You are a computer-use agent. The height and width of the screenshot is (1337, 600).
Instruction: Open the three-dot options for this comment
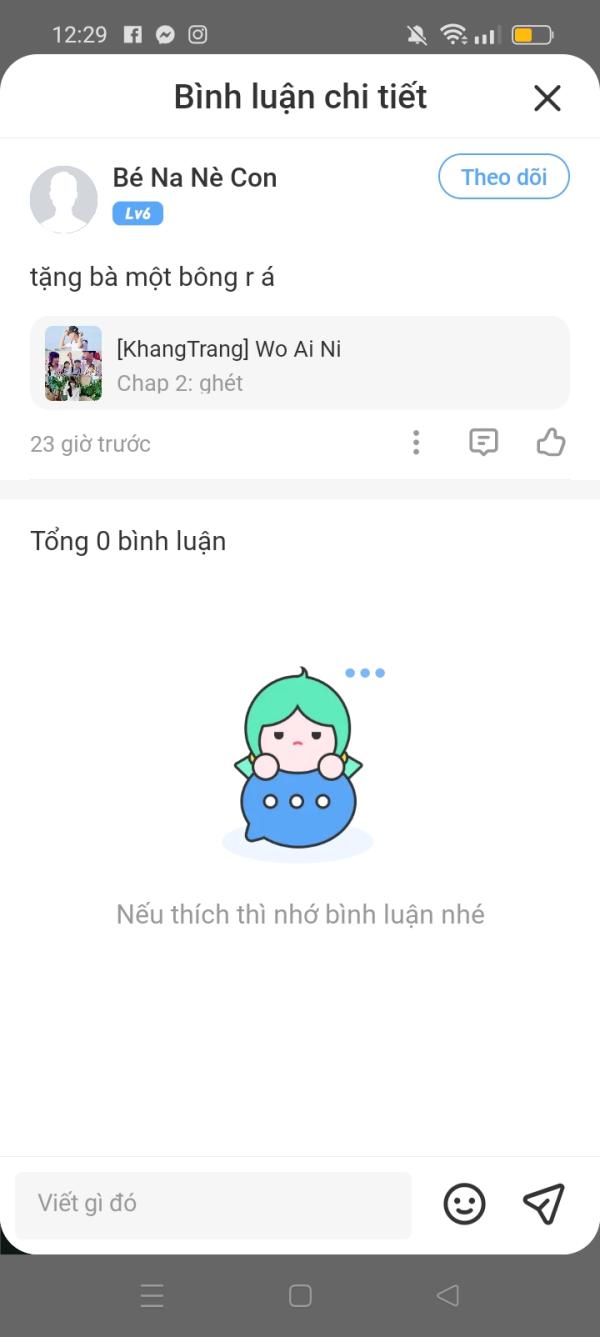(x=416, y=443)
